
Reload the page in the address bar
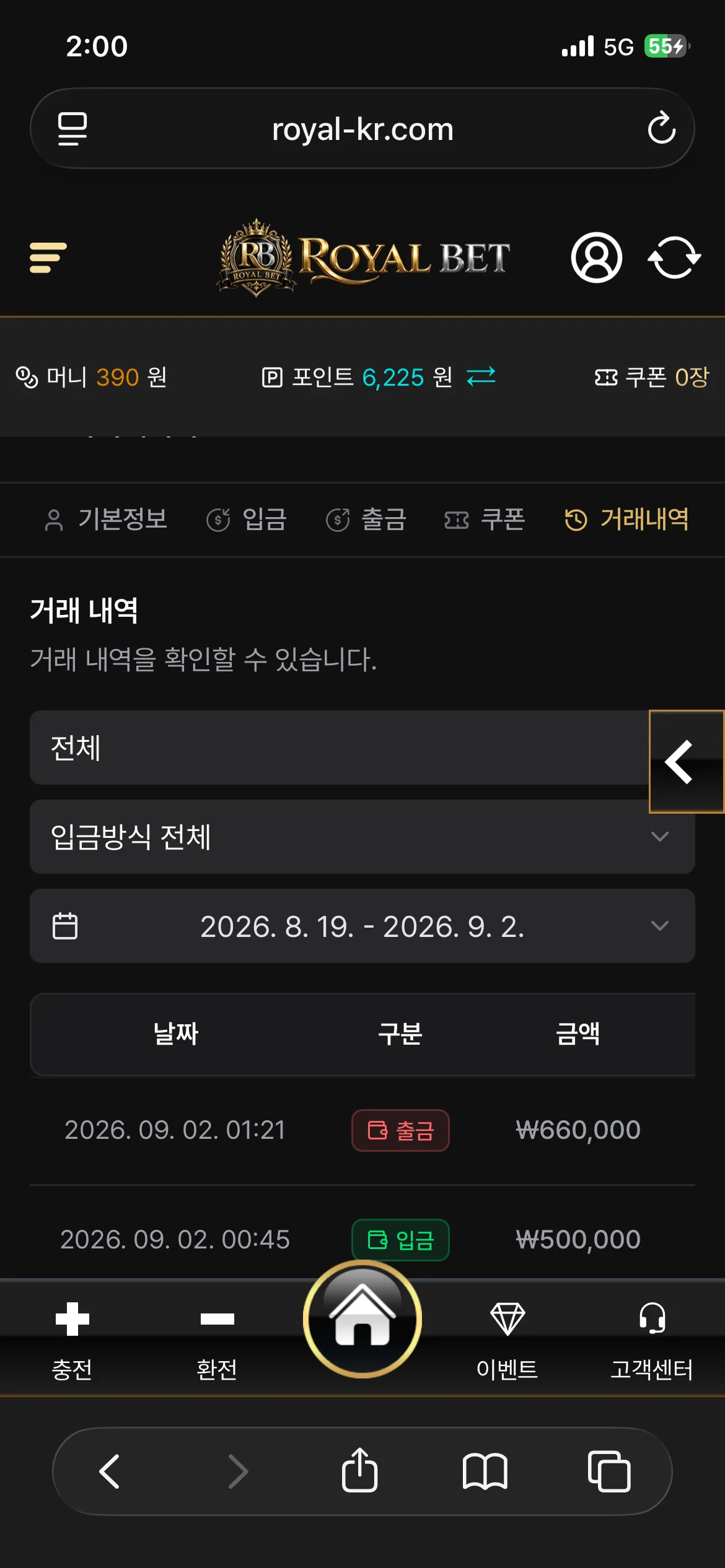(x=661, y=128)
